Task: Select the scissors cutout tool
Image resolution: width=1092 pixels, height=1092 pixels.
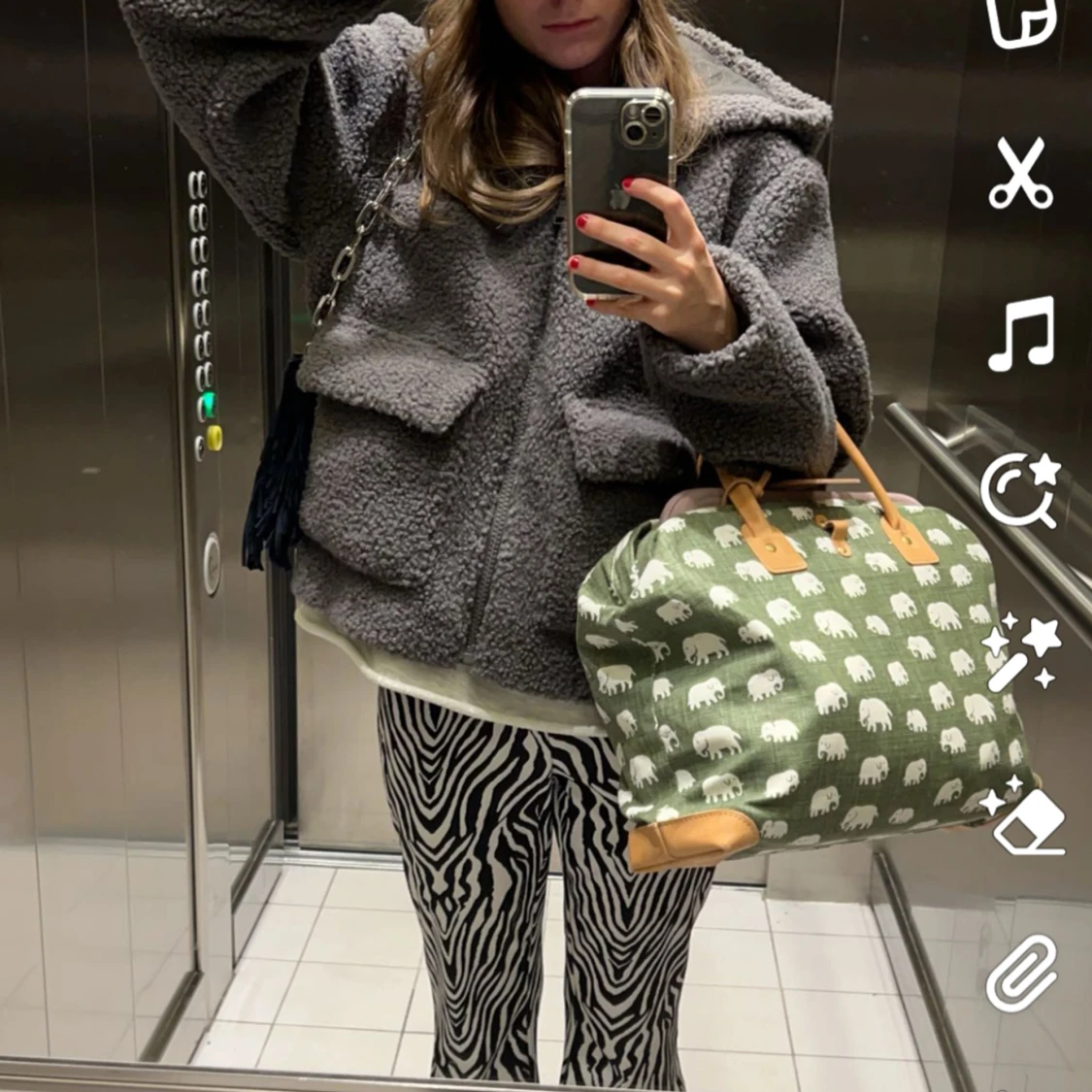Action: 1021,173
